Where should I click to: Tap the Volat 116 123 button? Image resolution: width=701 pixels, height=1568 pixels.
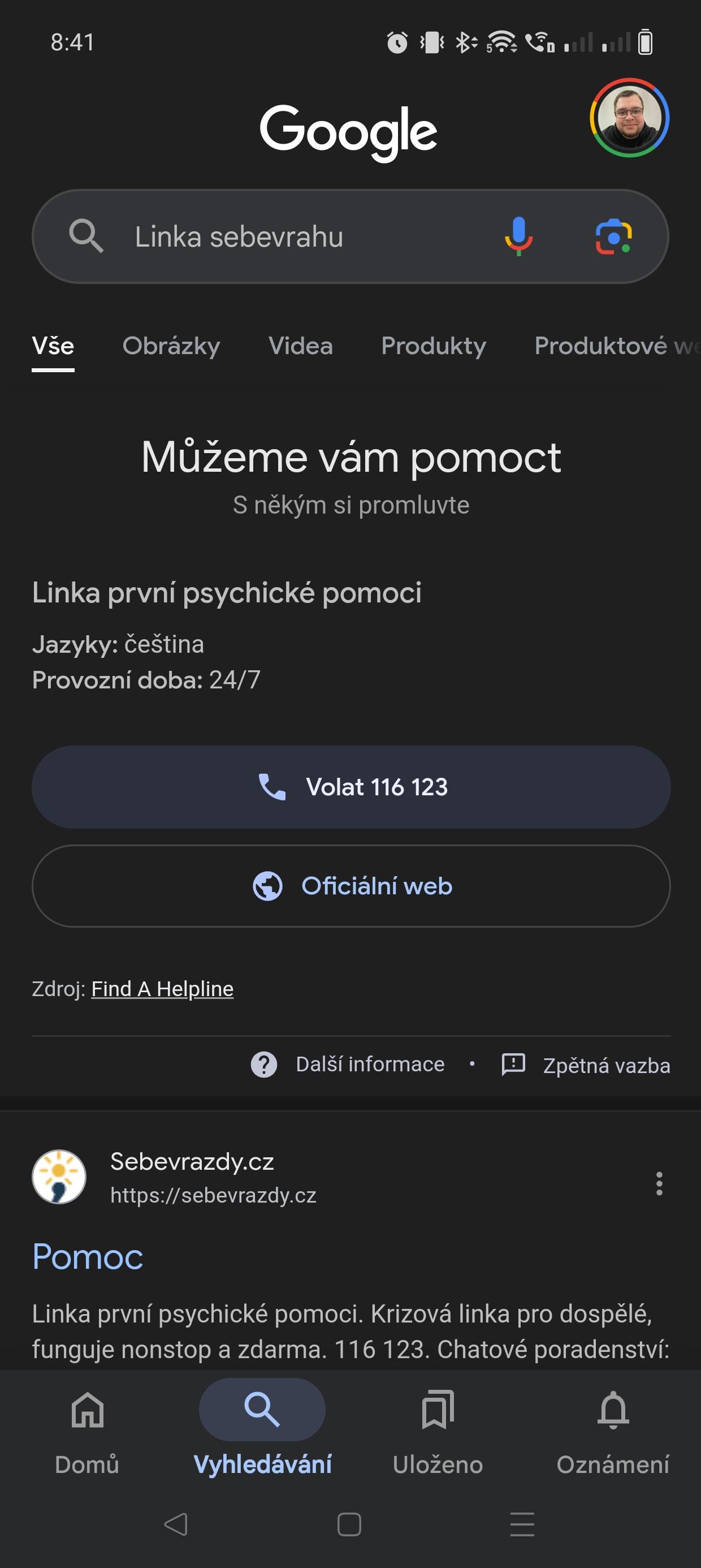(x=351, y=787)
